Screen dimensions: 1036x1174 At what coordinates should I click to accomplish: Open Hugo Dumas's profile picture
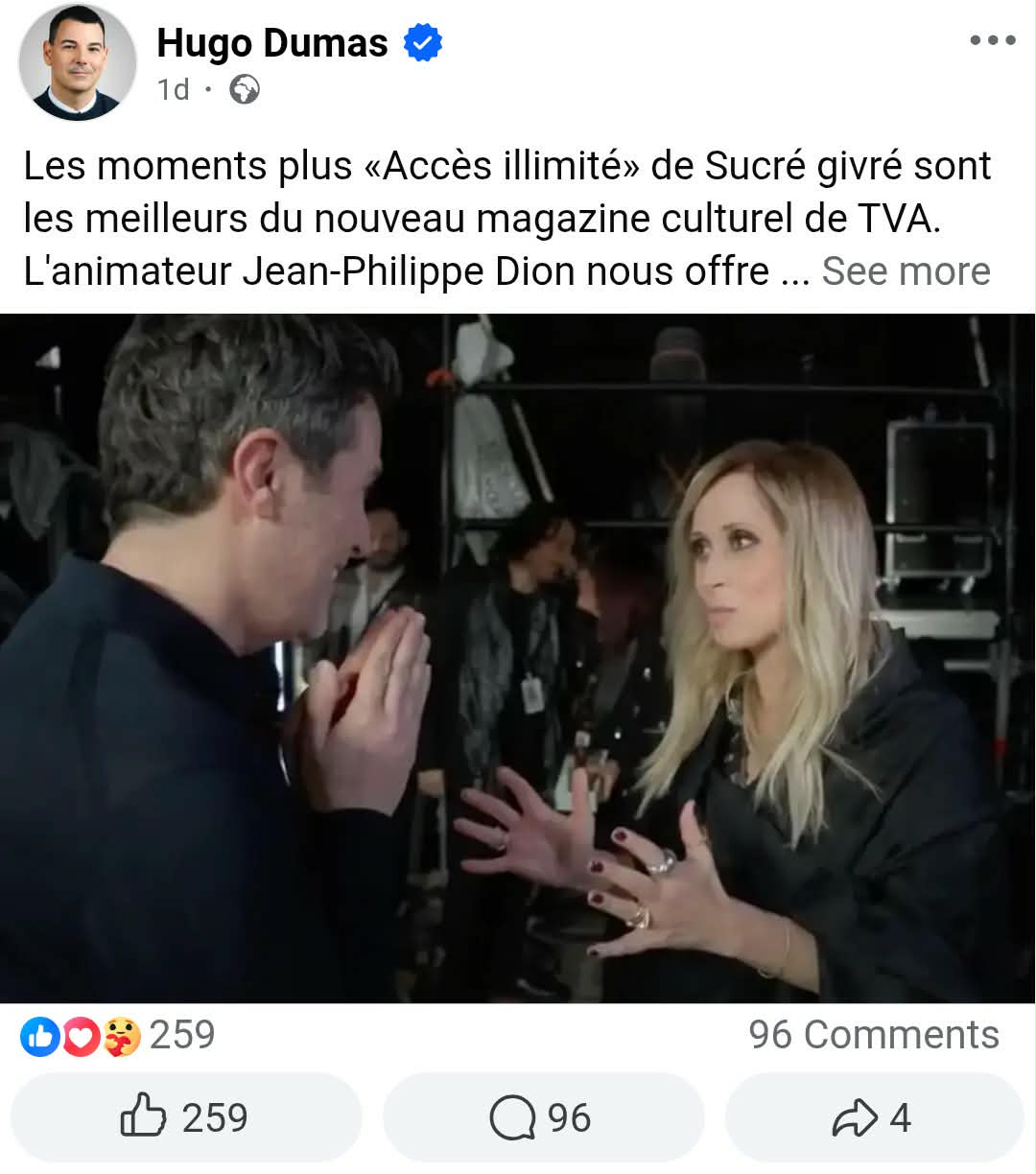pos(77,62)
